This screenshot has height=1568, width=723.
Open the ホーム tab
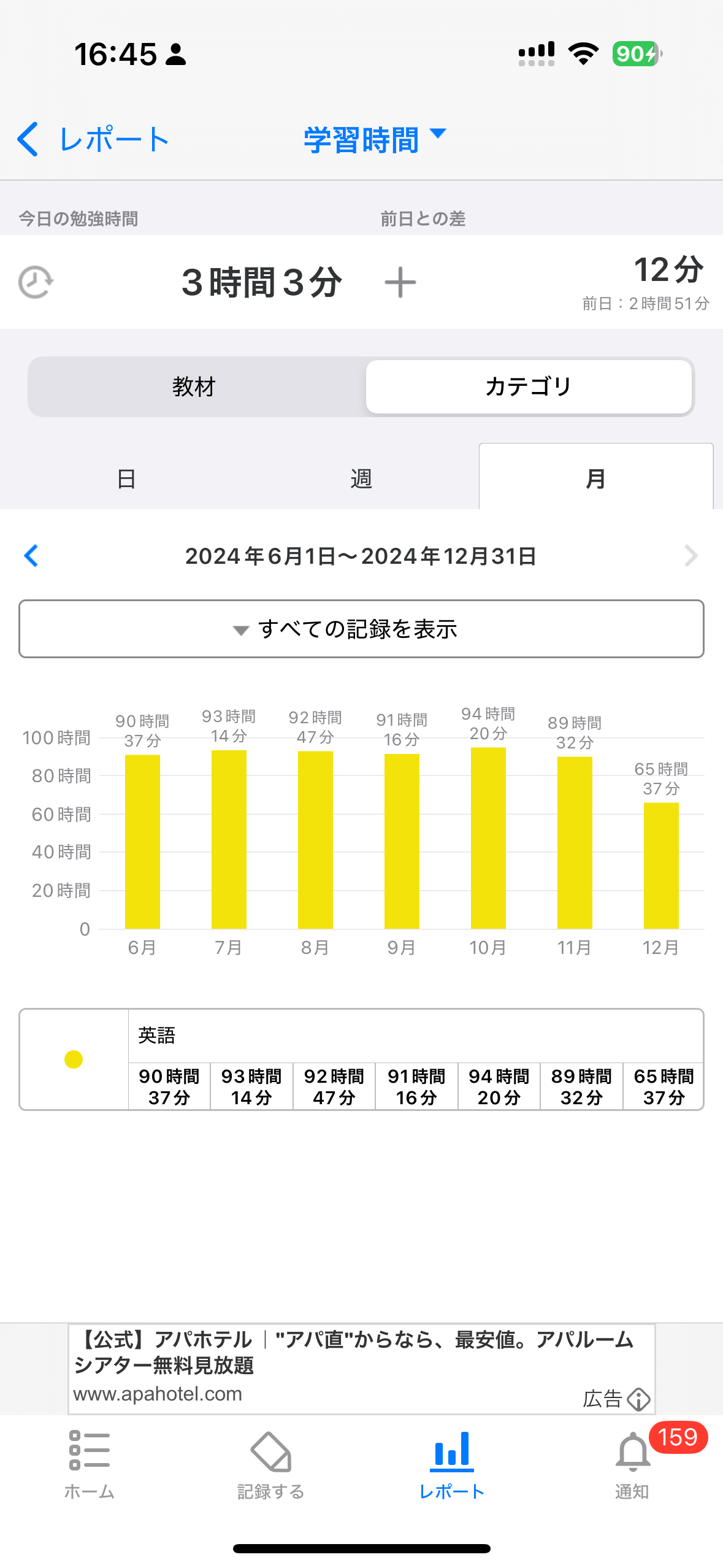tap(90, 1464)
